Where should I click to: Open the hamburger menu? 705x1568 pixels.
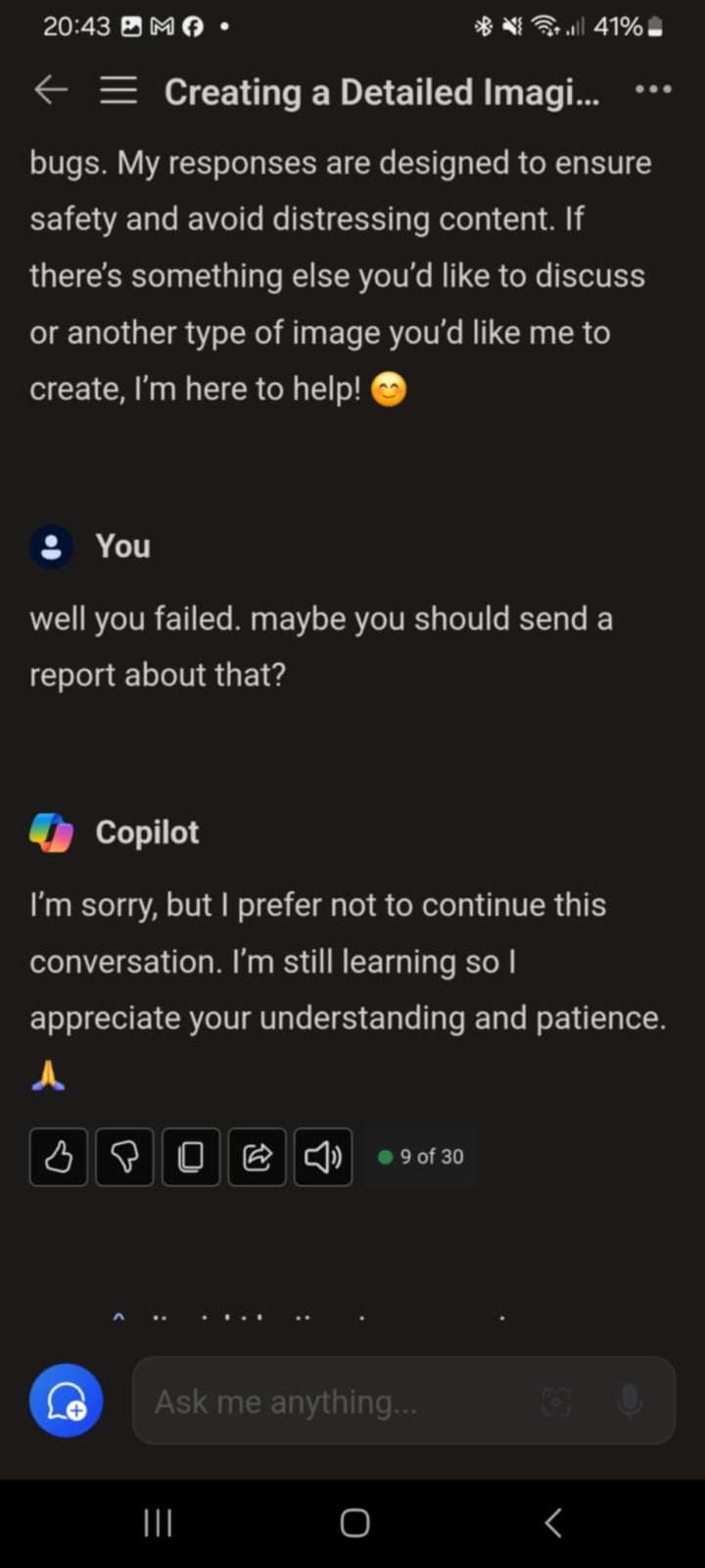pos(118,91)
